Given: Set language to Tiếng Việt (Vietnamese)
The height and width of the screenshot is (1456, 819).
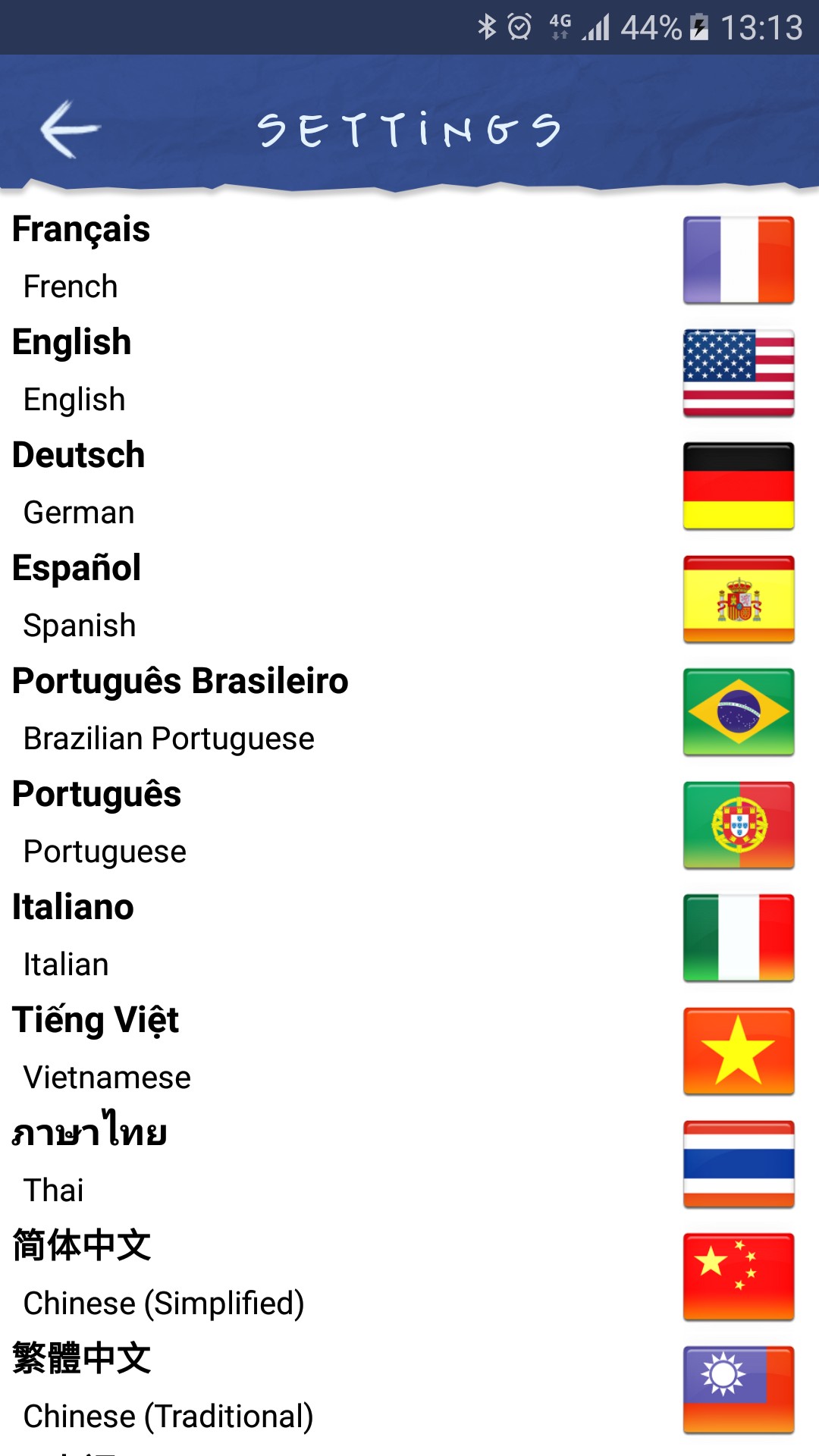Looking at the screenshot, I should tap(409, 1049).
